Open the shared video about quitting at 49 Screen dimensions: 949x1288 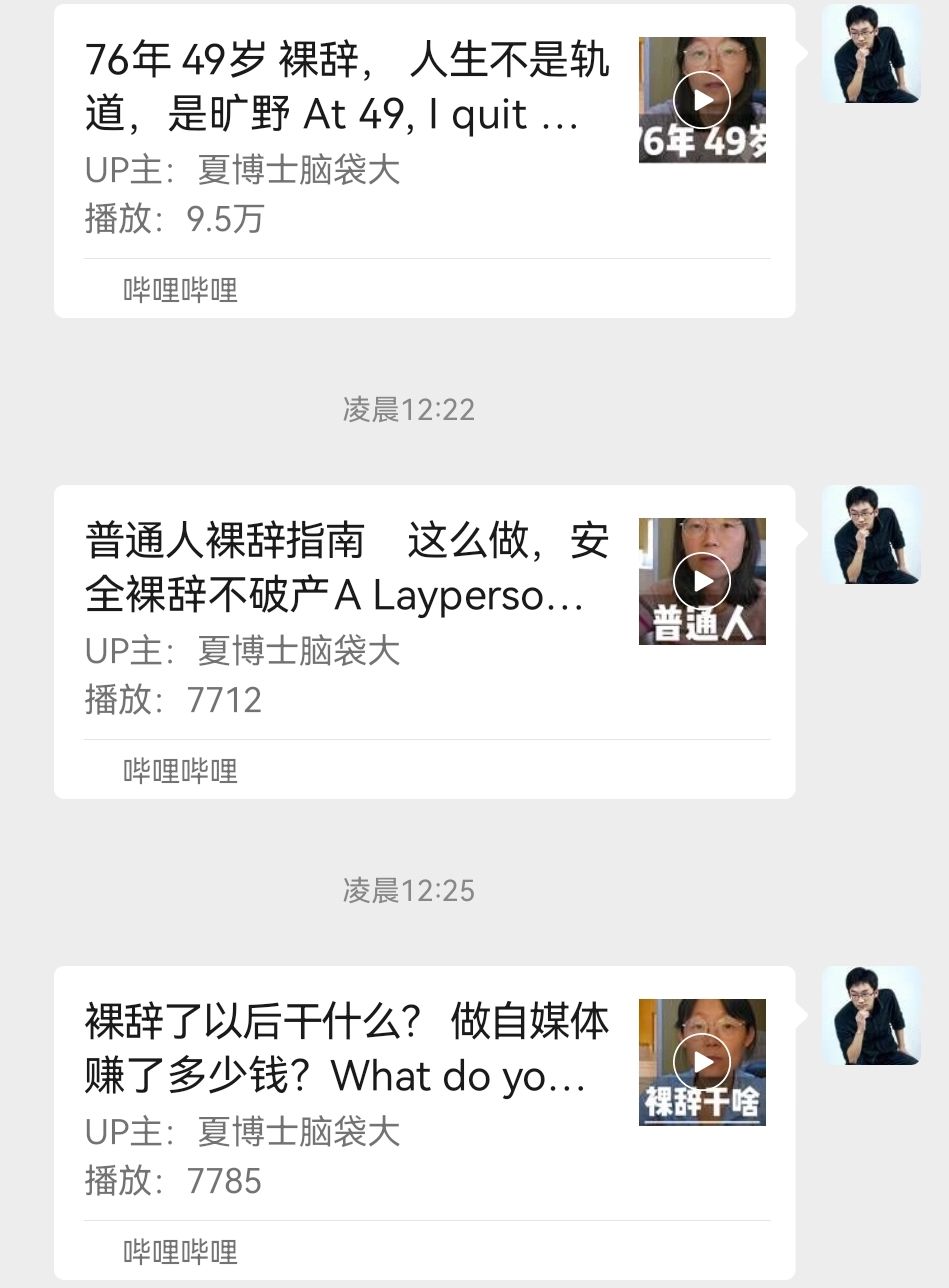pos(424,161)
